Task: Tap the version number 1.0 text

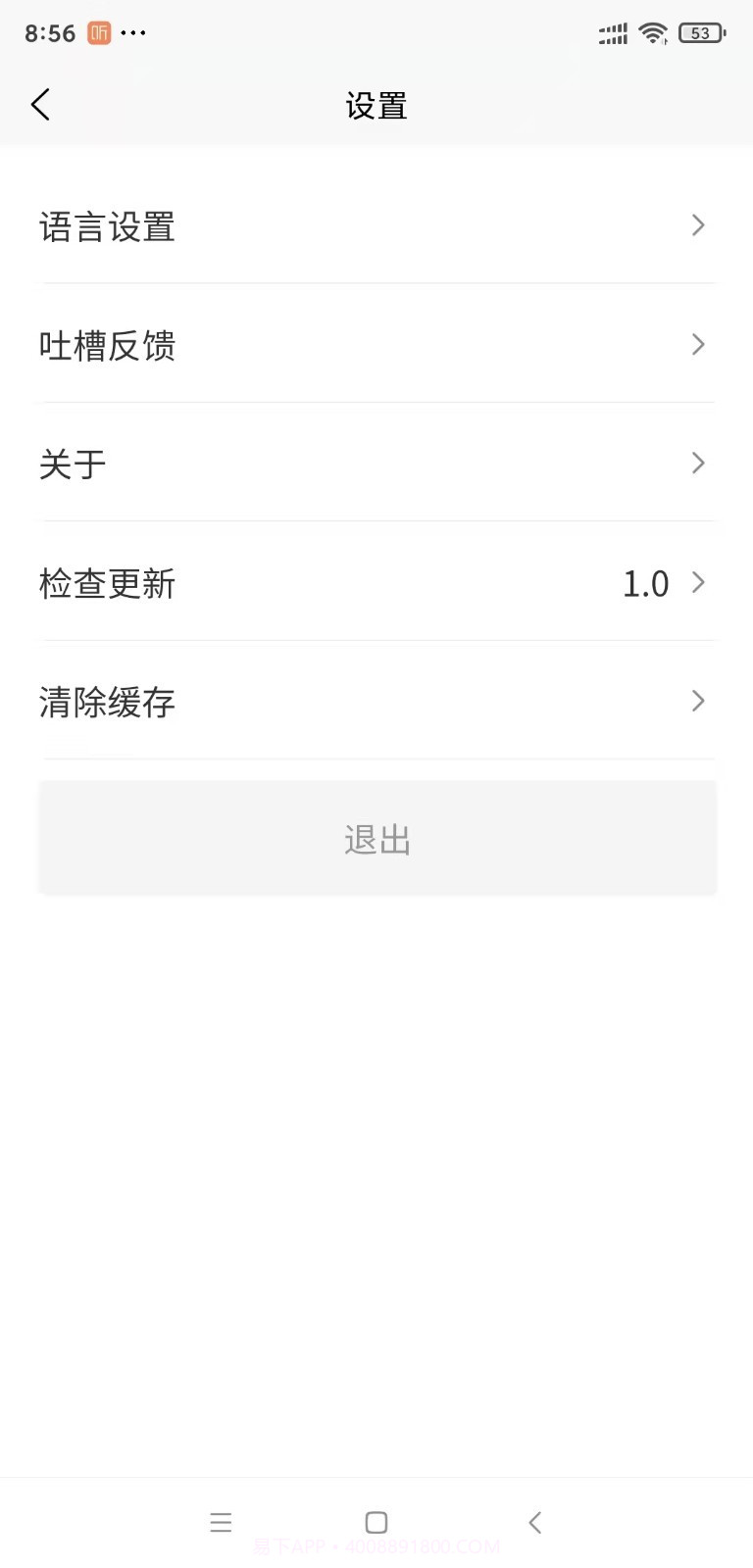Action: 644,583
